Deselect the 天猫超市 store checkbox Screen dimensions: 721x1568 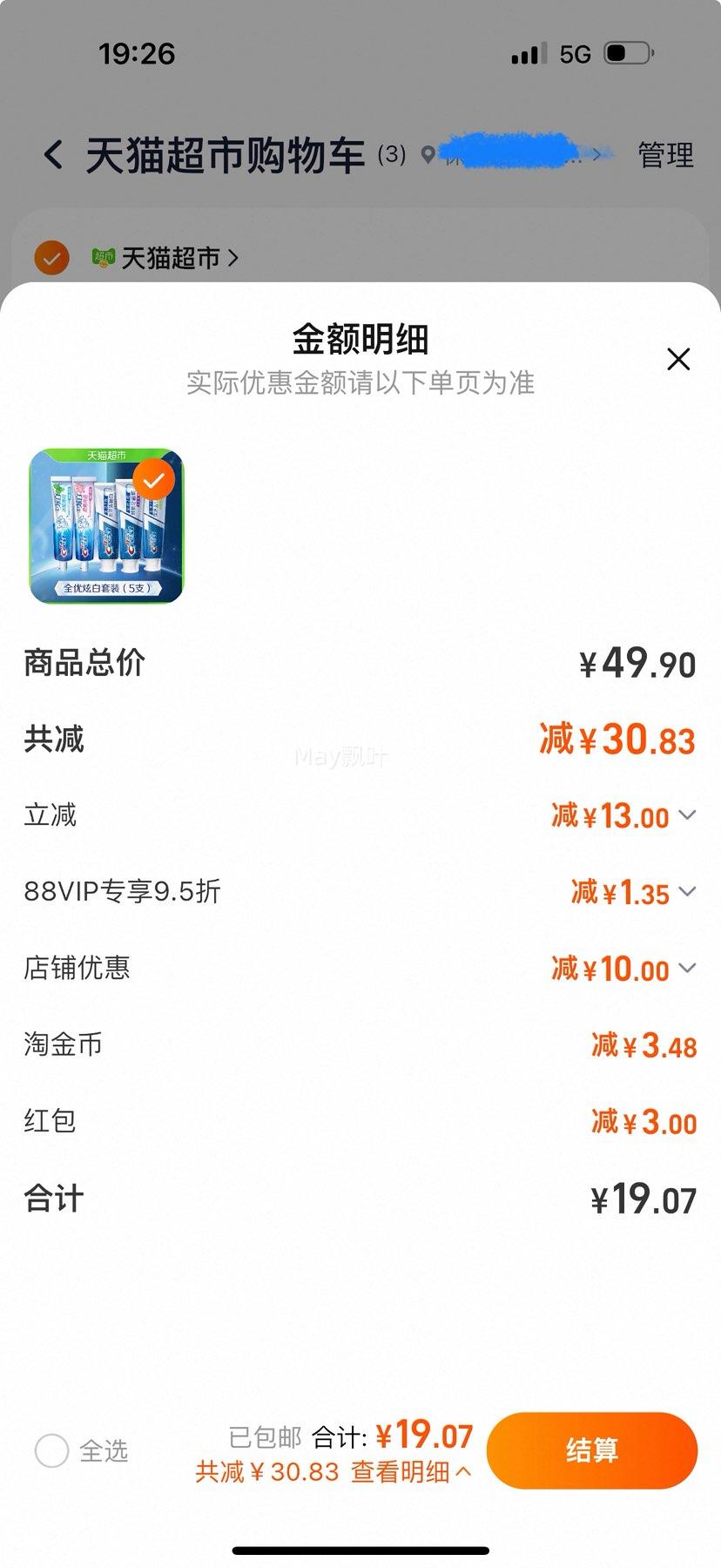51,258
